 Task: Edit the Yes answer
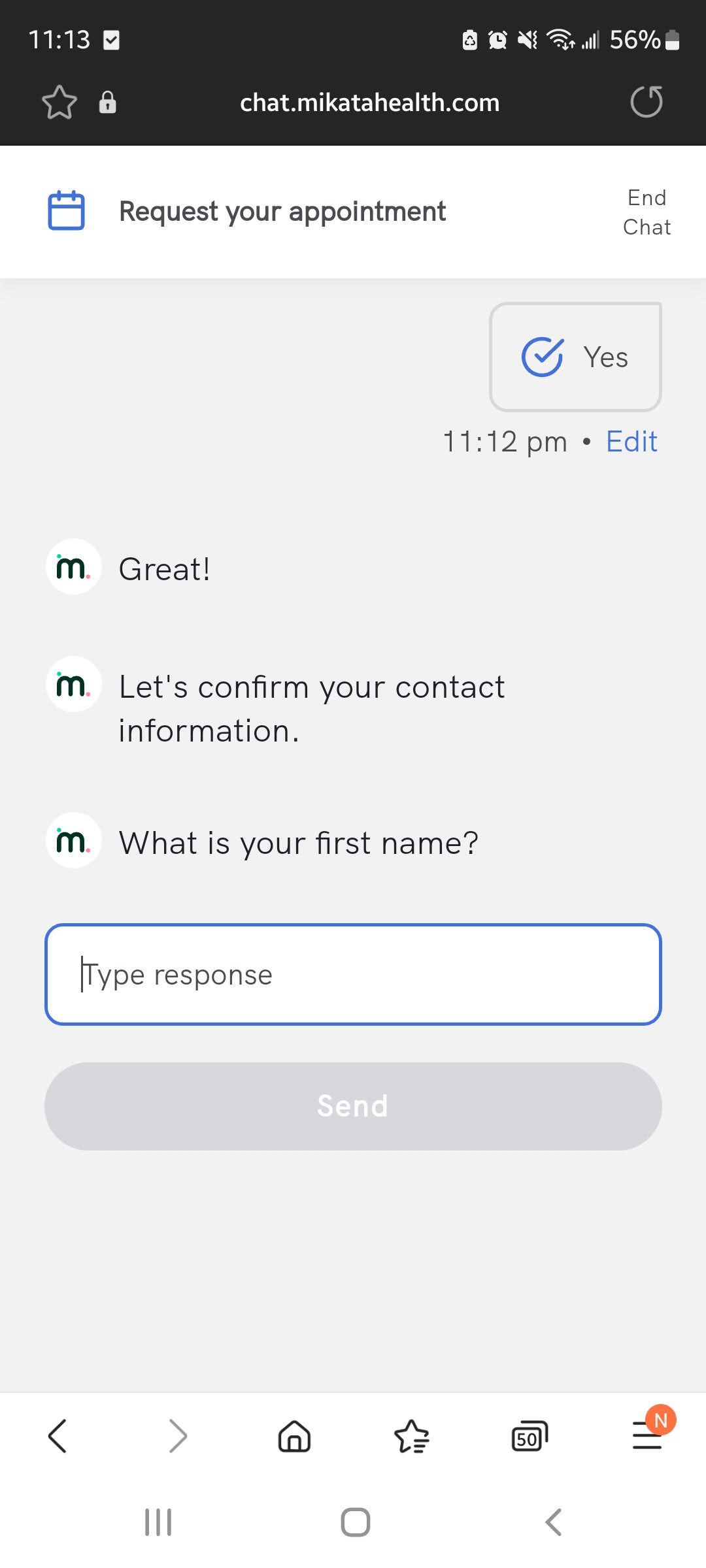coord(631,442)
